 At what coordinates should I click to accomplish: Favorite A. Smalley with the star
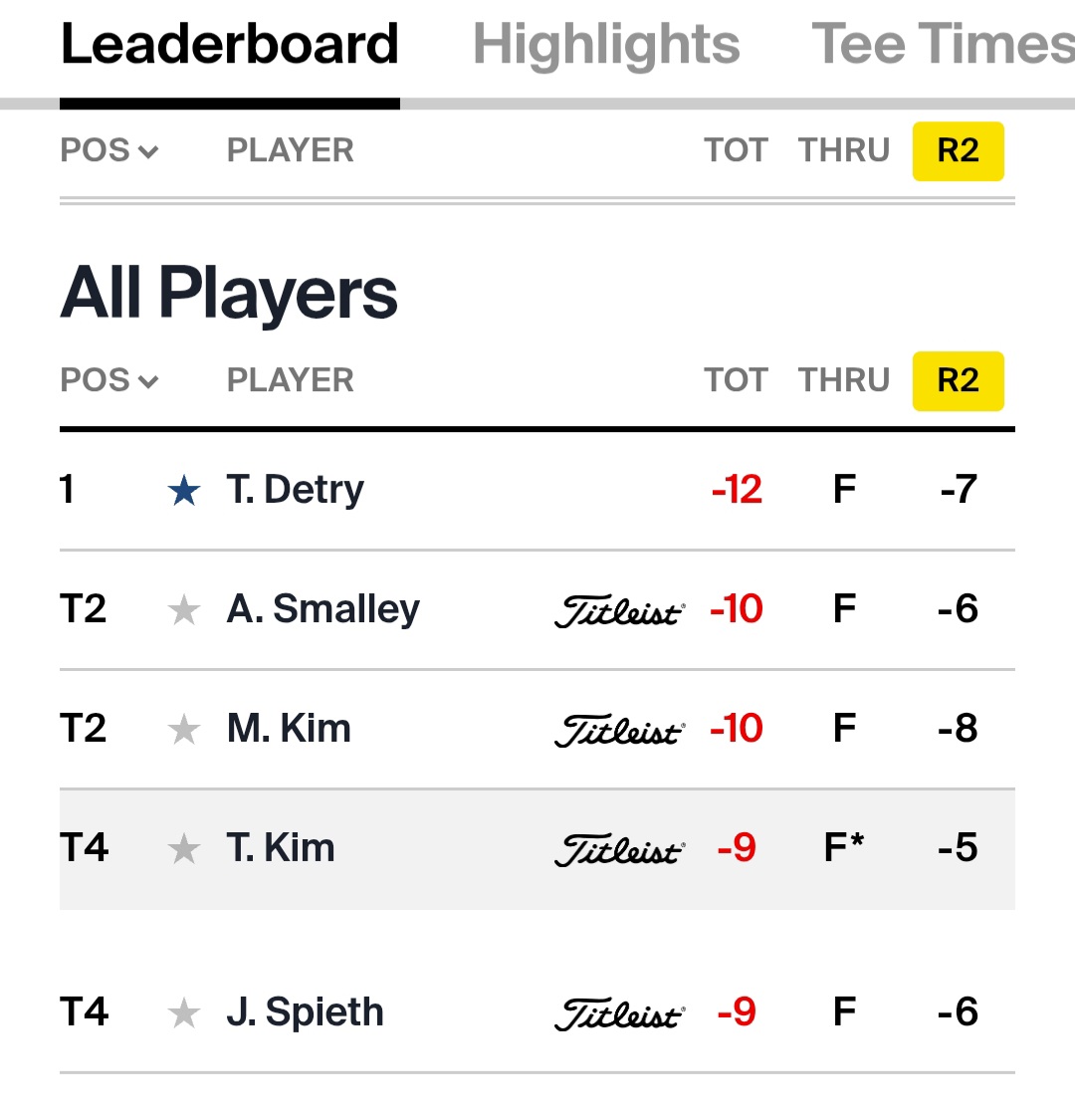coord(184,609)
